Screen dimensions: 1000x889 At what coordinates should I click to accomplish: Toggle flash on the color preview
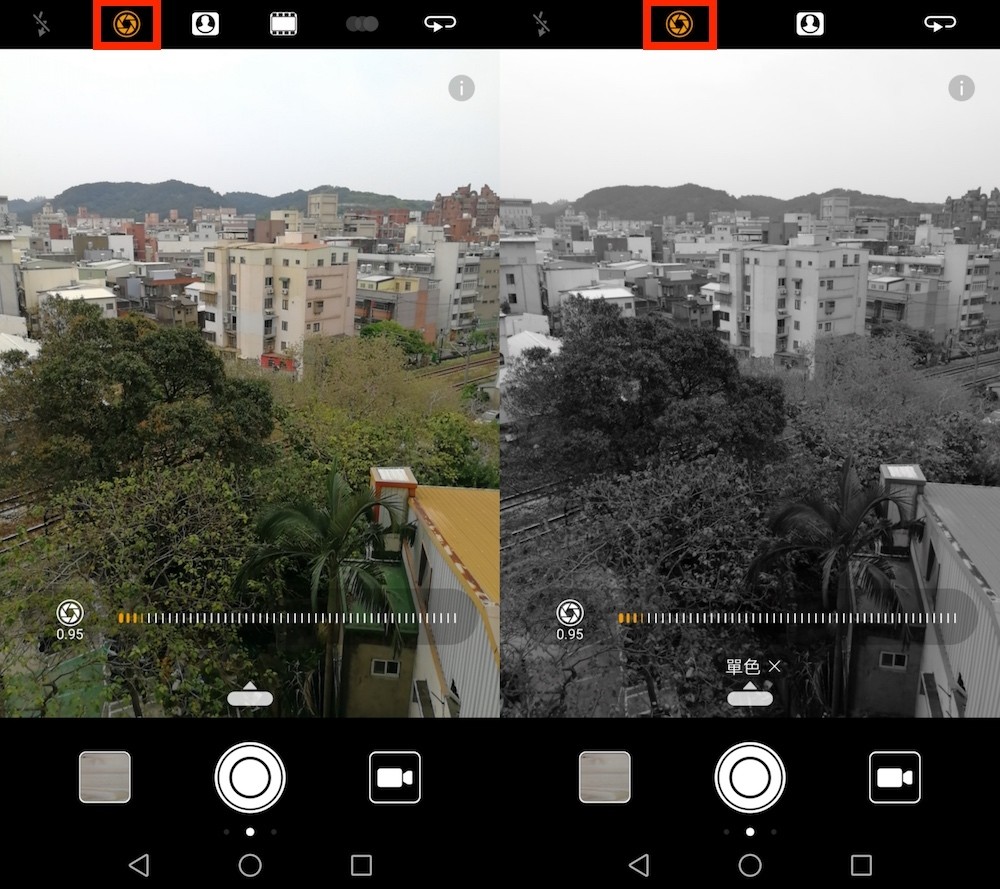click(x=41, y=24)
